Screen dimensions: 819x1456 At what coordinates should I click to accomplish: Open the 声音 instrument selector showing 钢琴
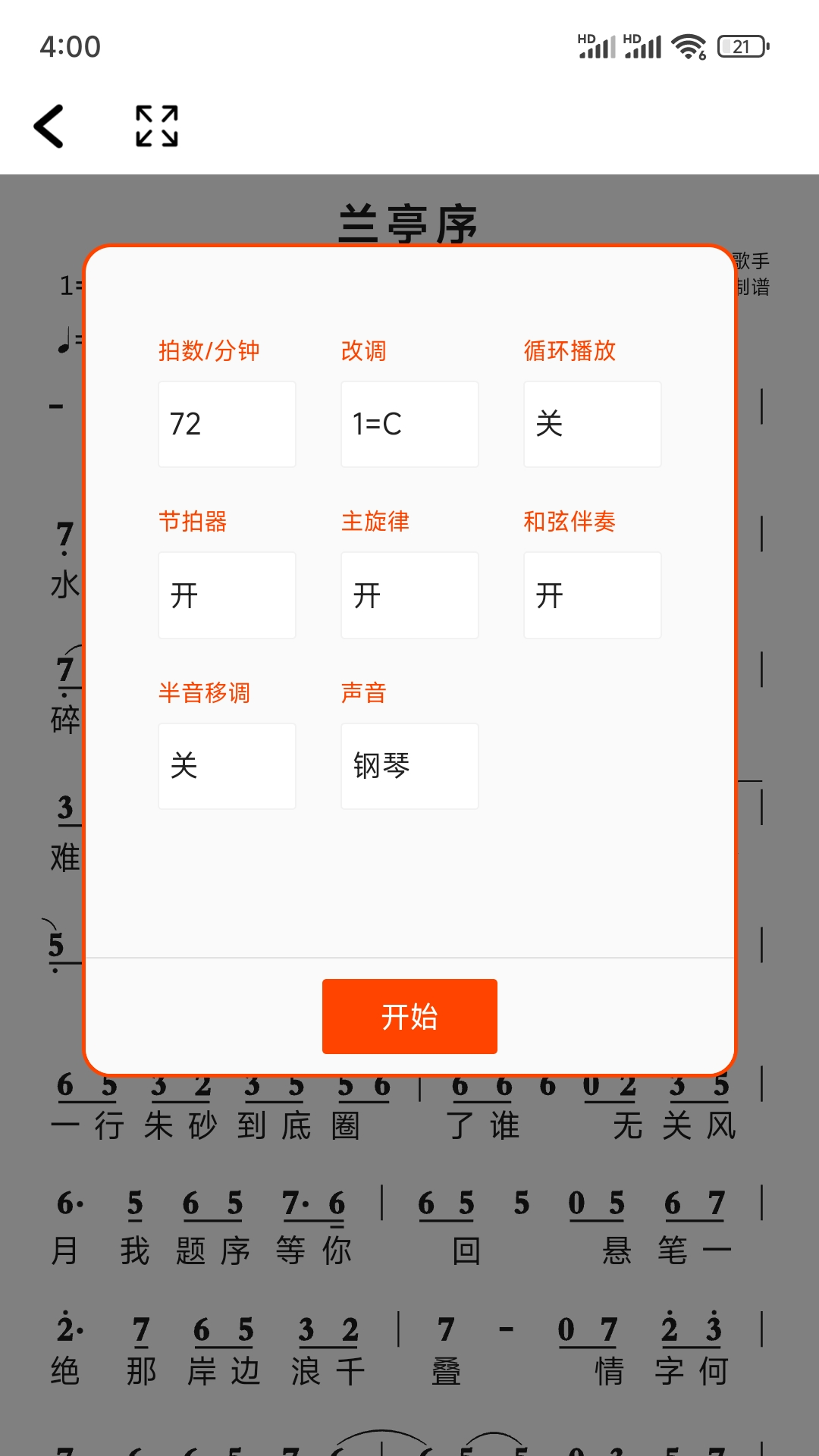click(x=409, y=766)
